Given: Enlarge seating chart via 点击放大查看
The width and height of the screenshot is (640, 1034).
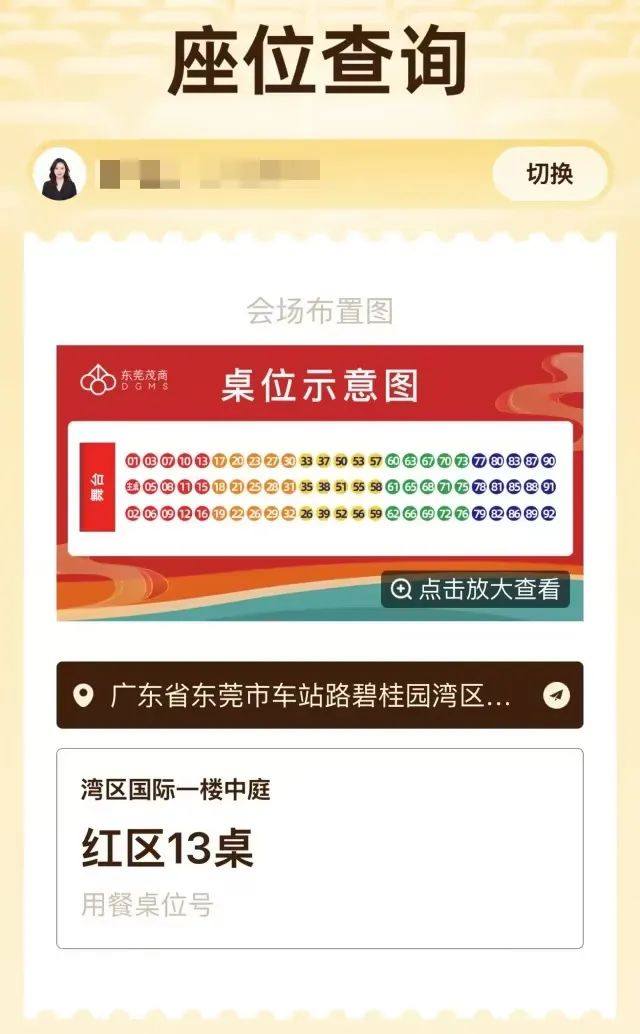Looking at the screenshot, I should click(475, 589).
